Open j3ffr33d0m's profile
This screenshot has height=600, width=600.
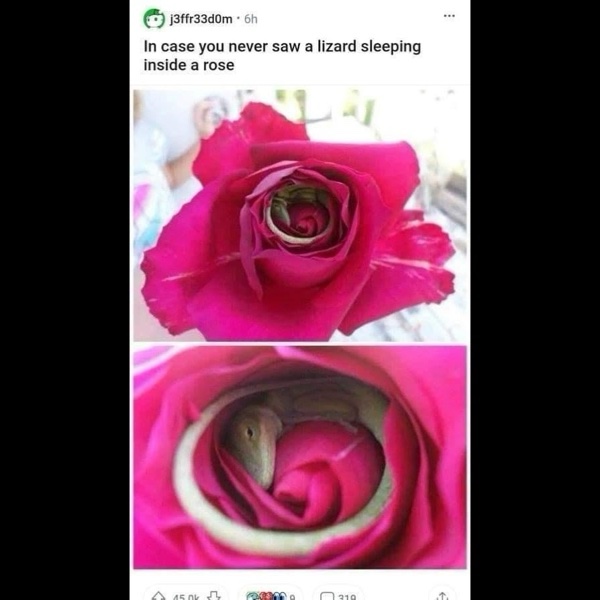coord(199,18)
